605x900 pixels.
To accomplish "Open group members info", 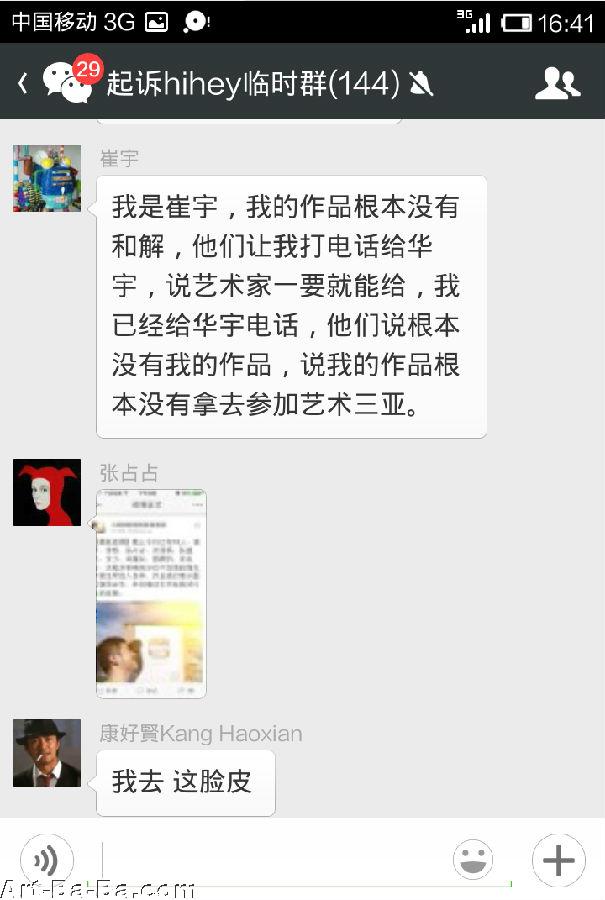I will [x=557, y=84].
